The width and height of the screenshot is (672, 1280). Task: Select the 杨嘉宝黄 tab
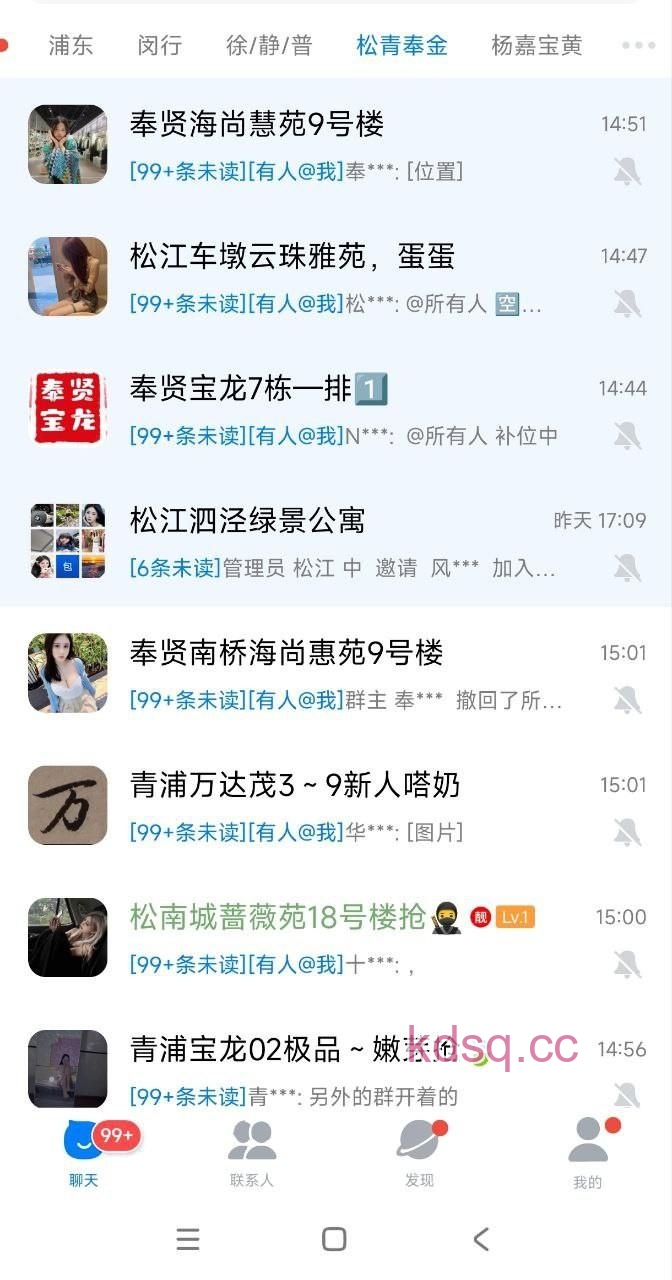tap(536, 45)
